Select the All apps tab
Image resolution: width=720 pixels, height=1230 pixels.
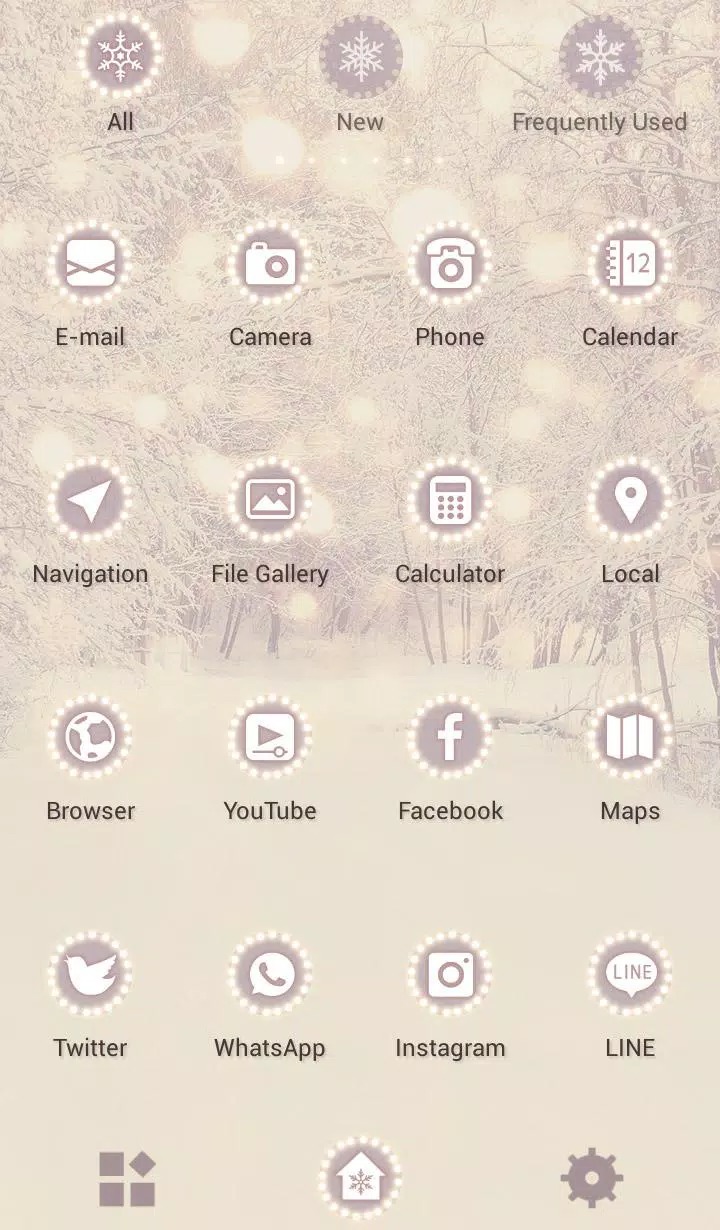point(120,75)
